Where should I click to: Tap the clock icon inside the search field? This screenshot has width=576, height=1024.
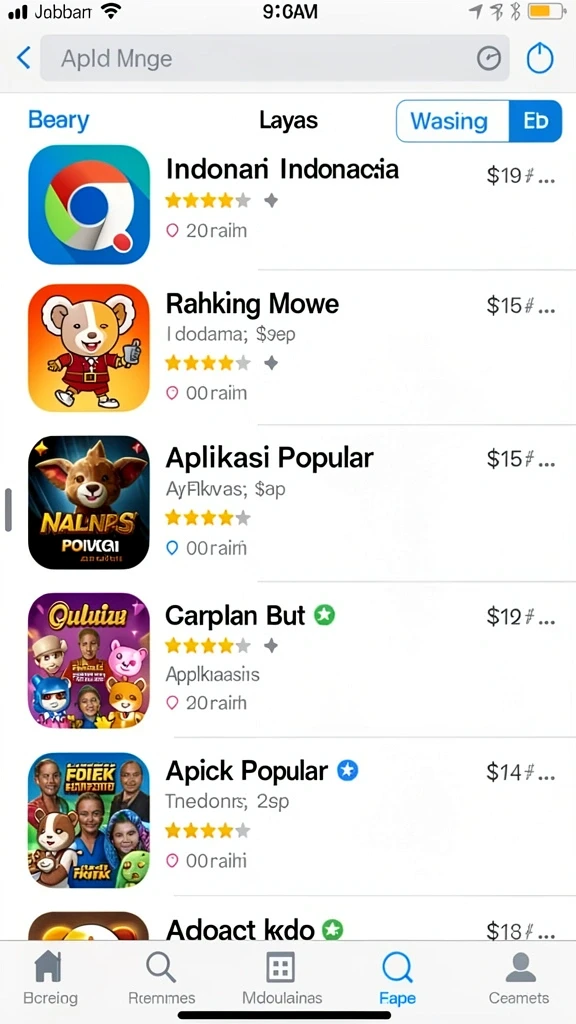click(x=488, y=59)
